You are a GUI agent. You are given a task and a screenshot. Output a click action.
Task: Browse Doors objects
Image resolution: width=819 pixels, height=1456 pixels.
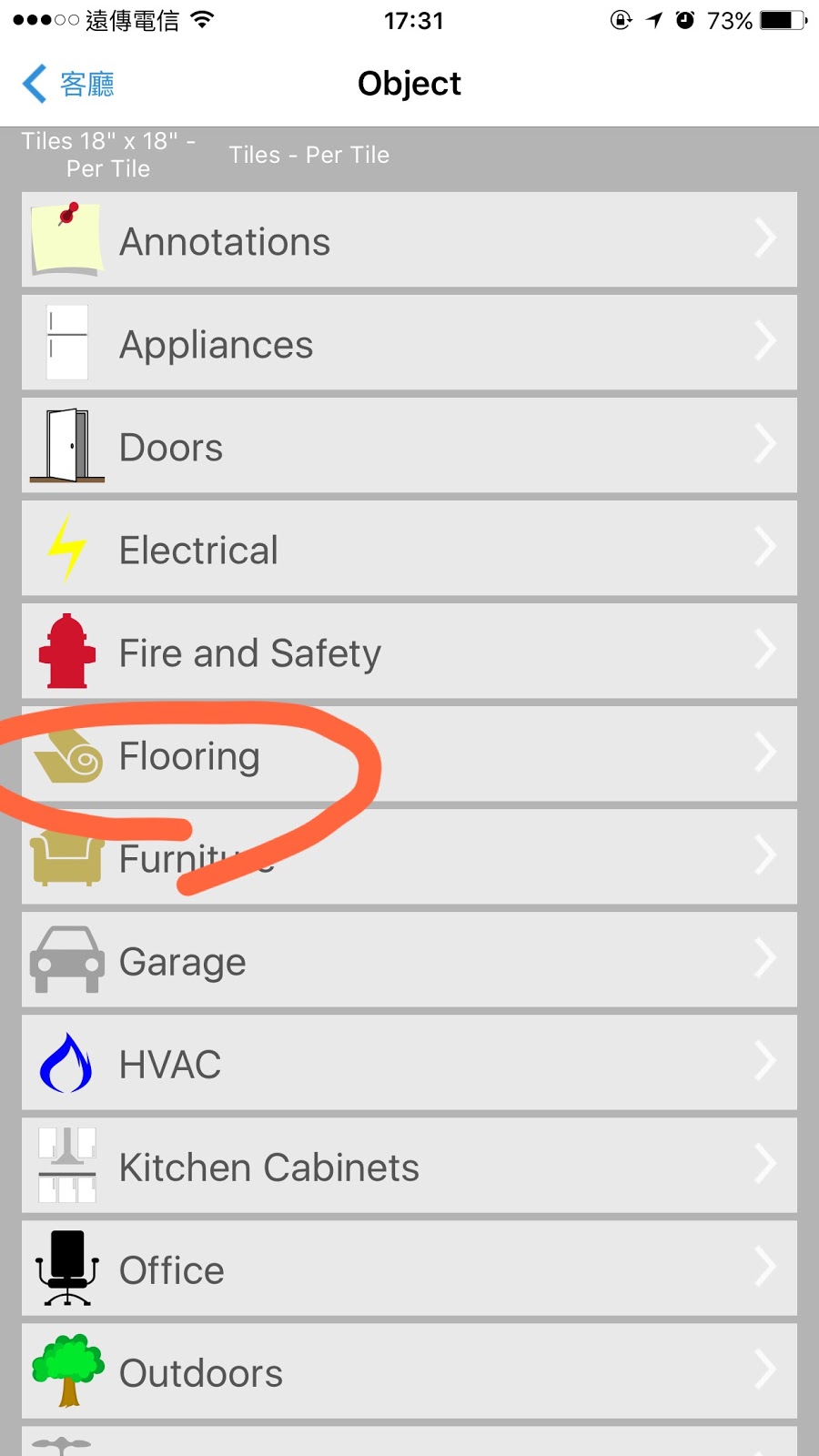(409, 446)
